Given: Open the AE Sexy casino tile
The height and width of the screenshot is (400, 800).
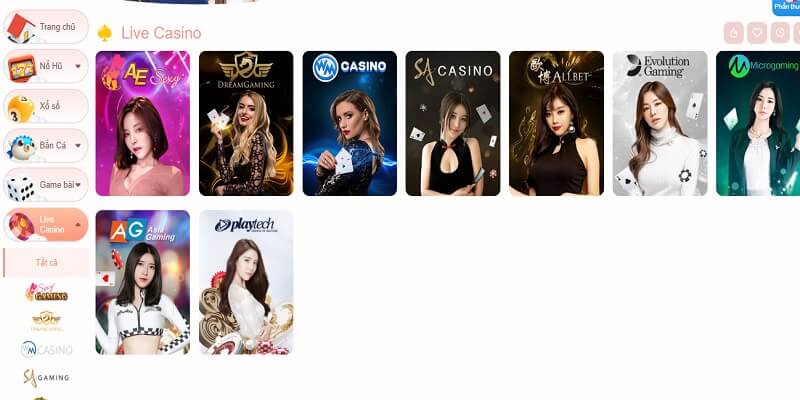Looking at the screenshot, I should pyautogui.click(x=142, y=123).
